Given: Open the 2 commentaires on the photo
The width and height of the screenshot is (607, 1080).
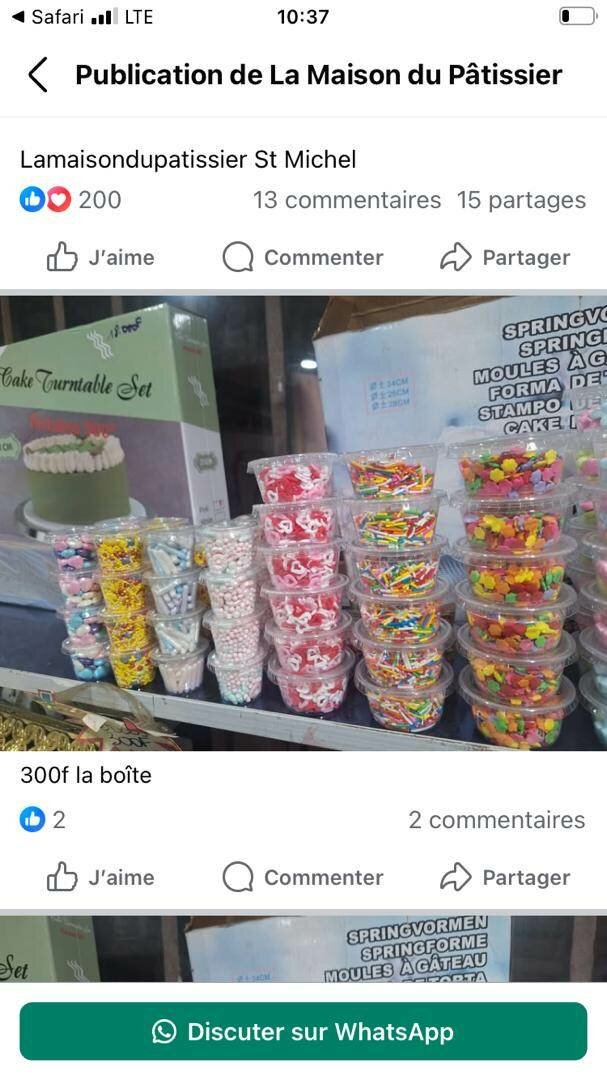Looking at the screenshot, I should (496, 820).
